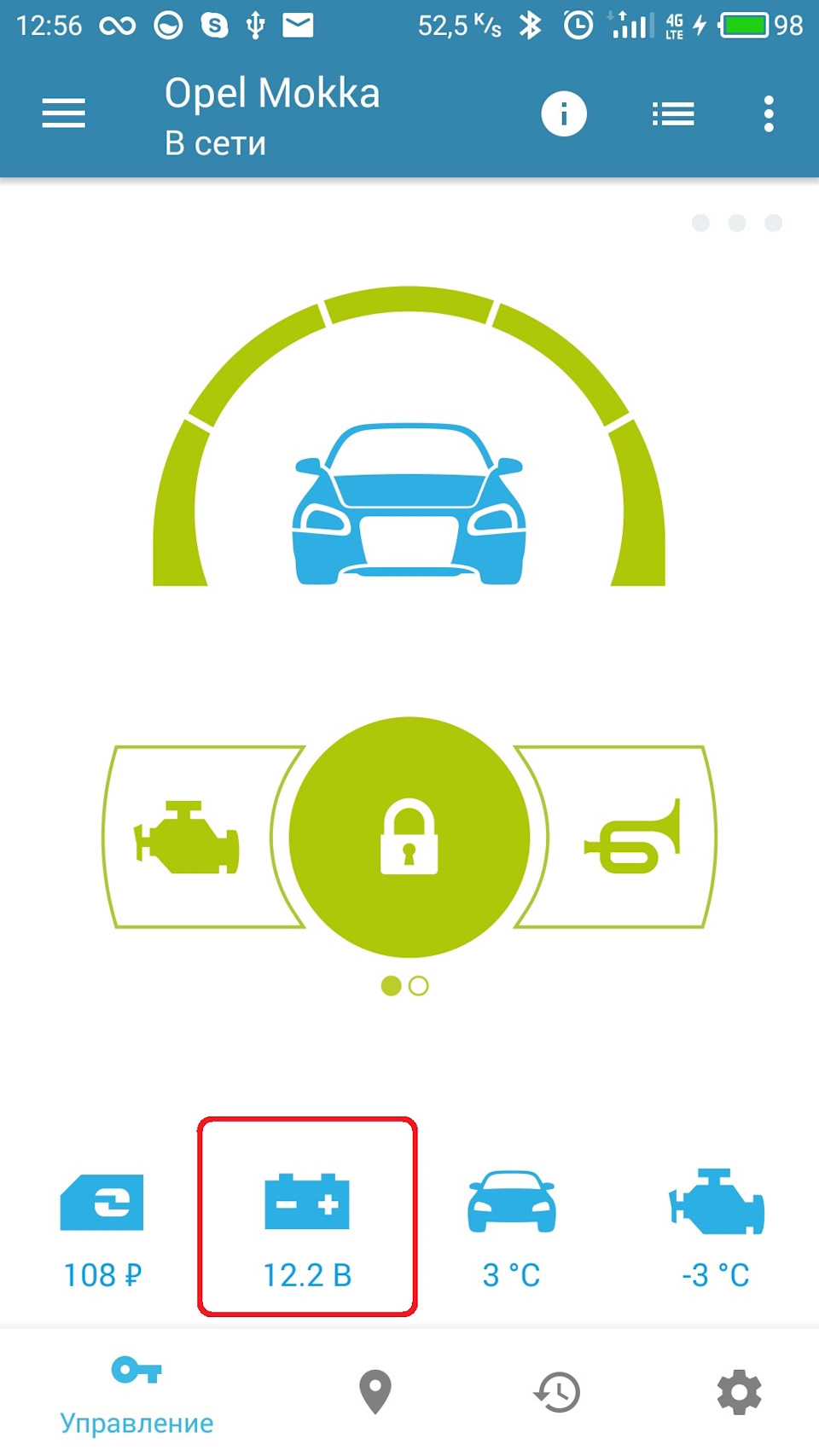Tap the 3 °C cabin temperature tile
Image resolution: width=819 pixels, height=1456 pixels.
click(x=511, y=1228)
